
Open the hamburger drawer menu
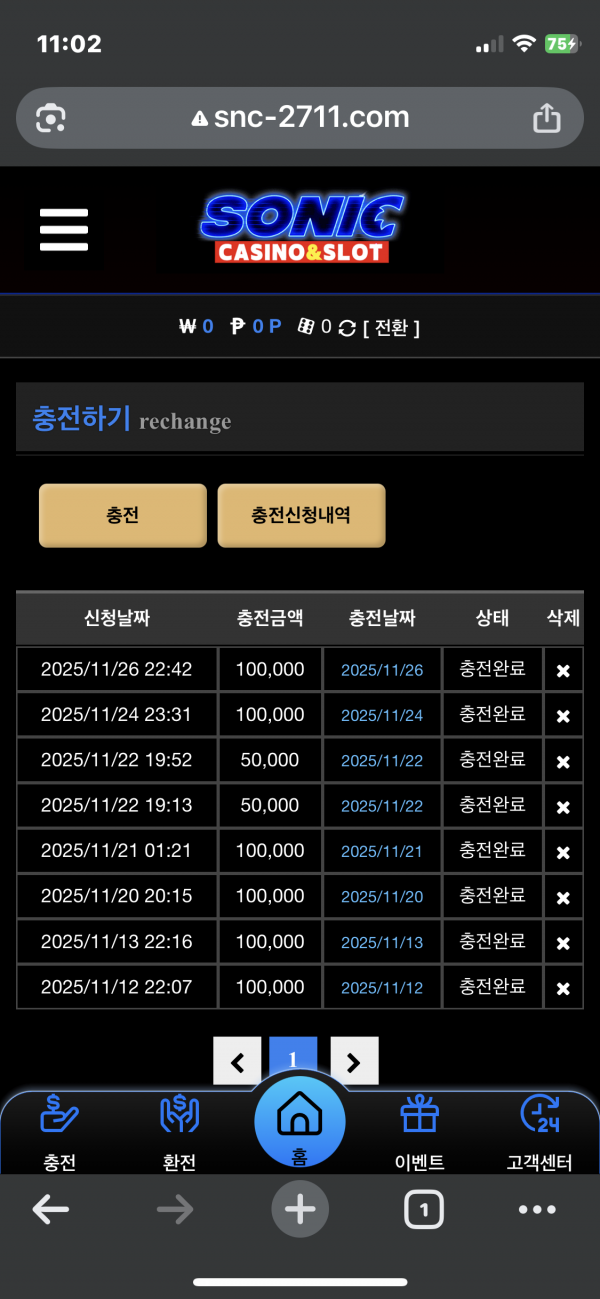pyautogui.click(x=64, y=230)
